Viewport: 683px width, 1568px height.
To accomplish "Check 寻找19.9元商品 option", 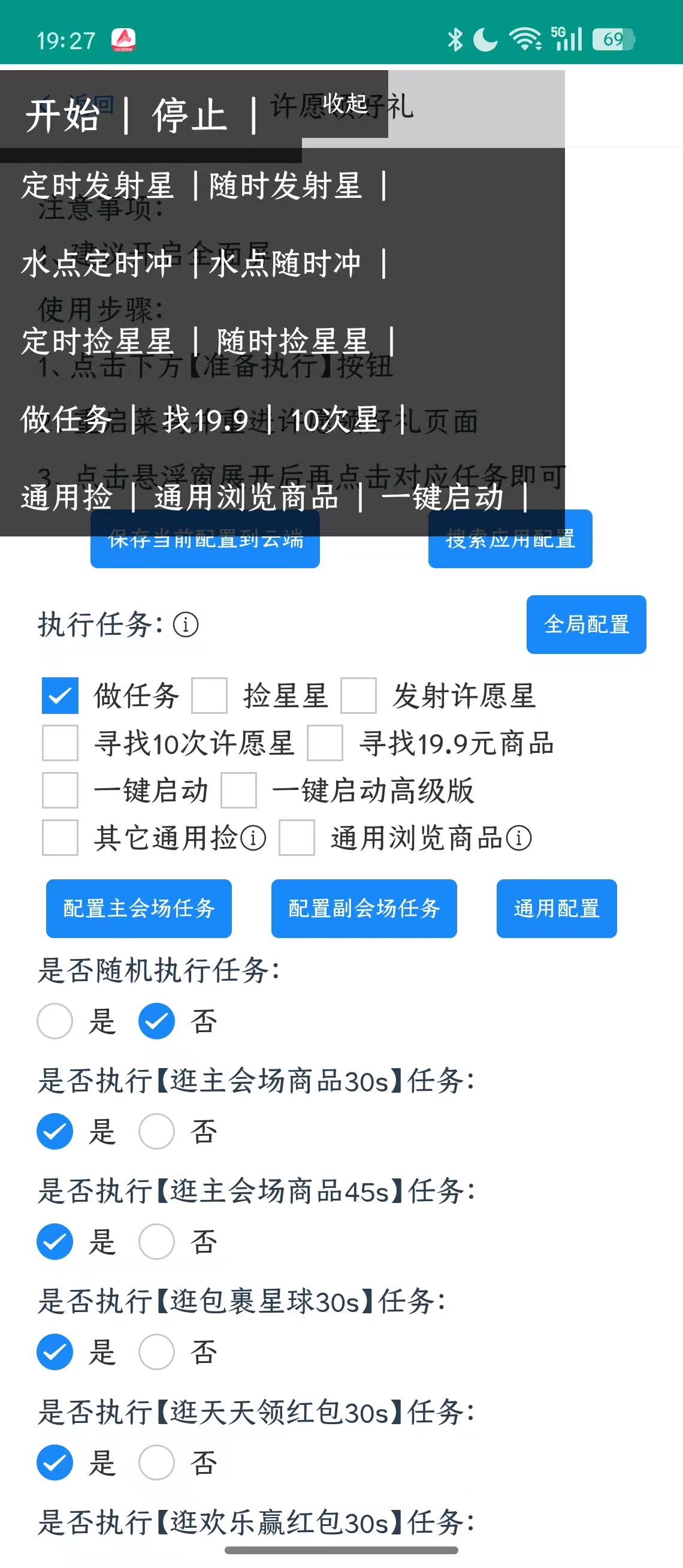I will click(x=325, y=743).
